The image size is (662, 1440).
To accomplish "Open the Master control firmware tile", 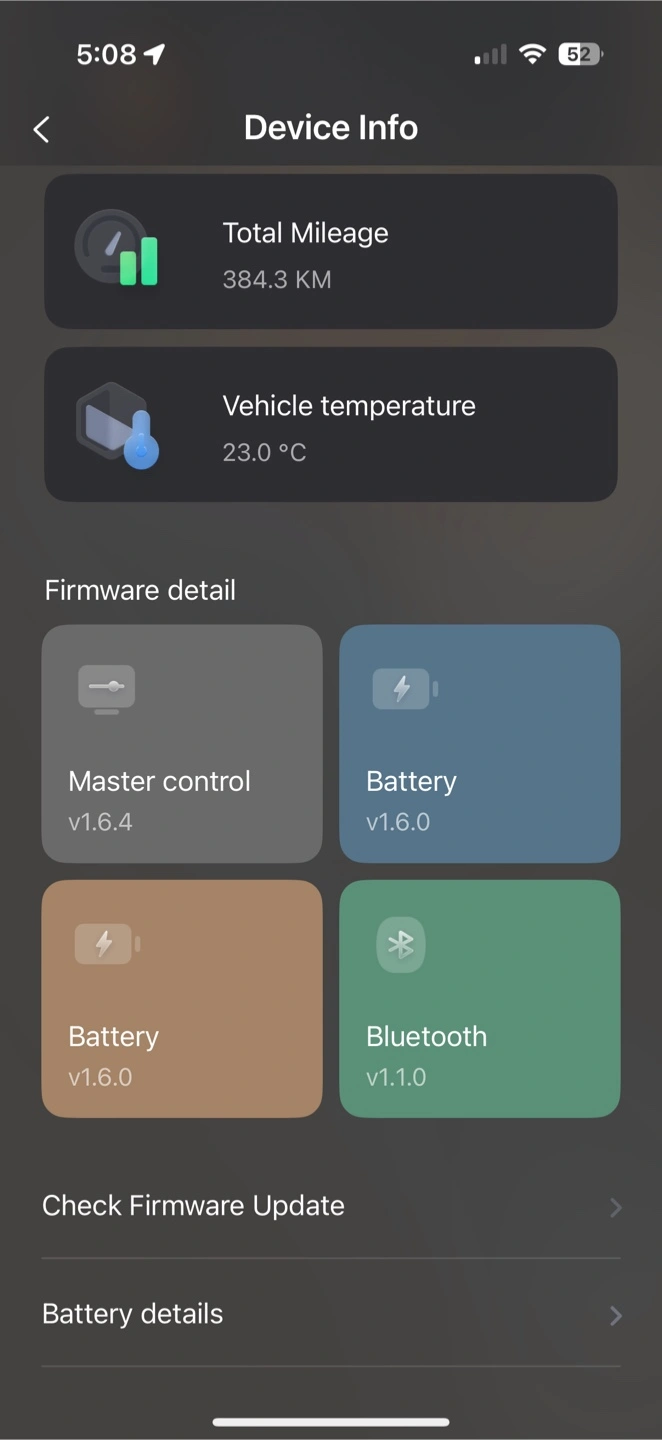I will [x=182, y=743].
